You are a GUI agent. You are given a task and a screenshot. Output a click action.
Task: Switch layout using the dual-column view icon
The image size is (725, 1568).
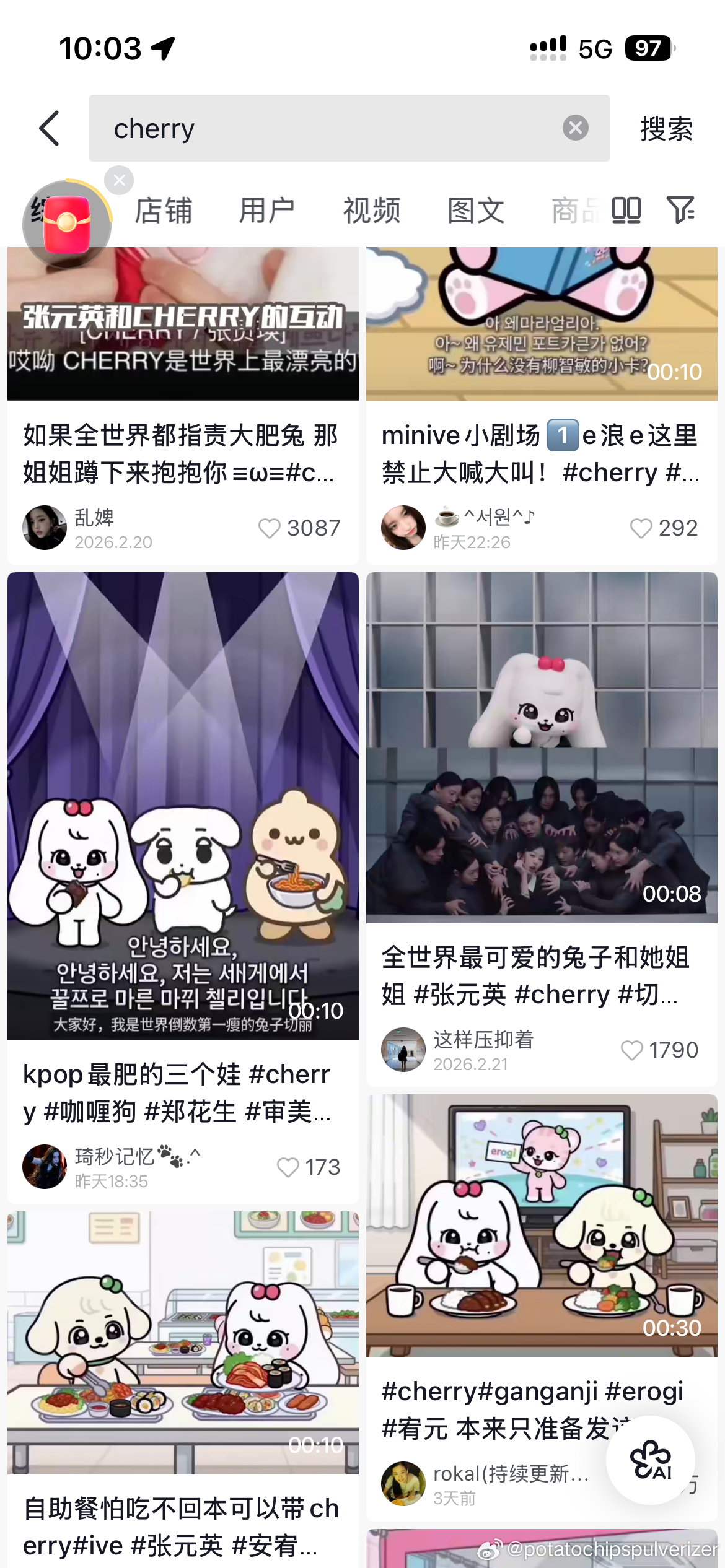click(x=628, y=211)
